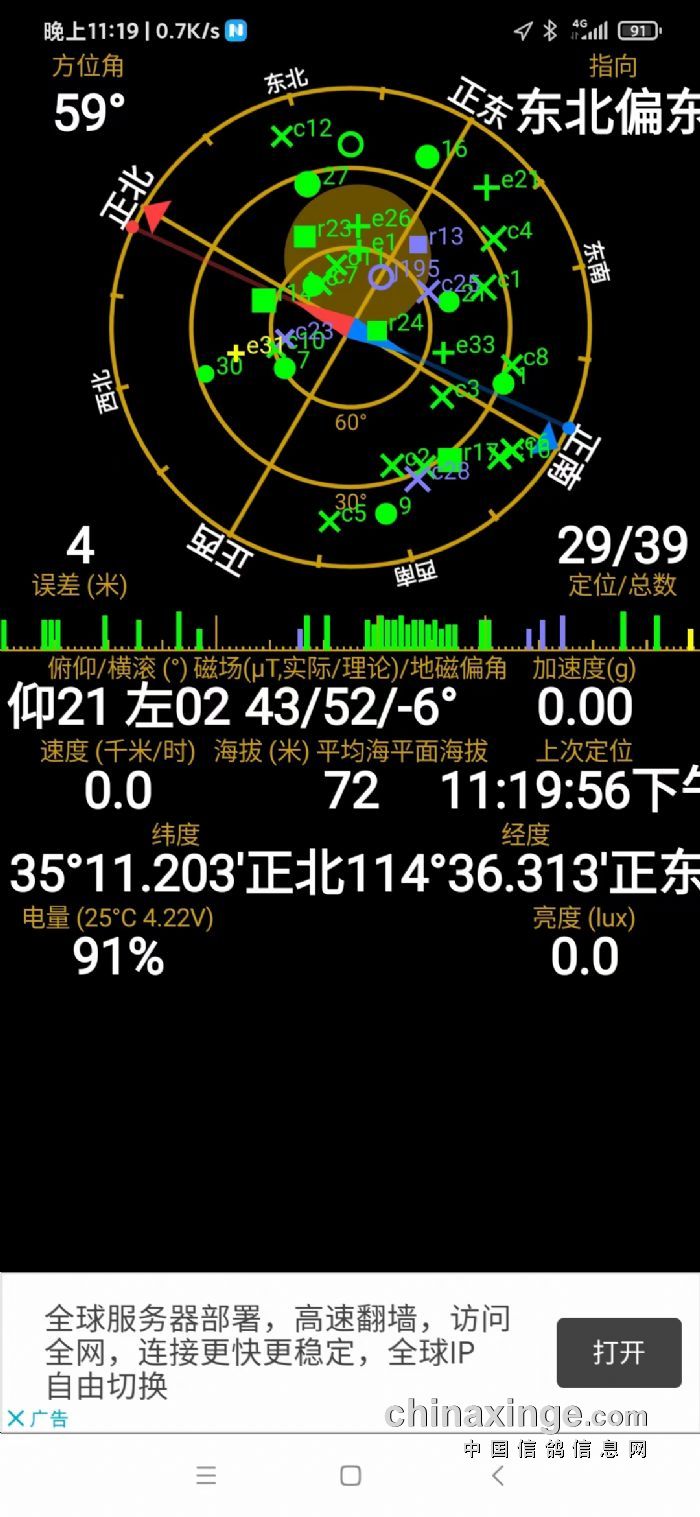The height and width of the screenshot is (1517, 700).
Task: Go back using the system back arrow
Action: (x=497, y=1476)
